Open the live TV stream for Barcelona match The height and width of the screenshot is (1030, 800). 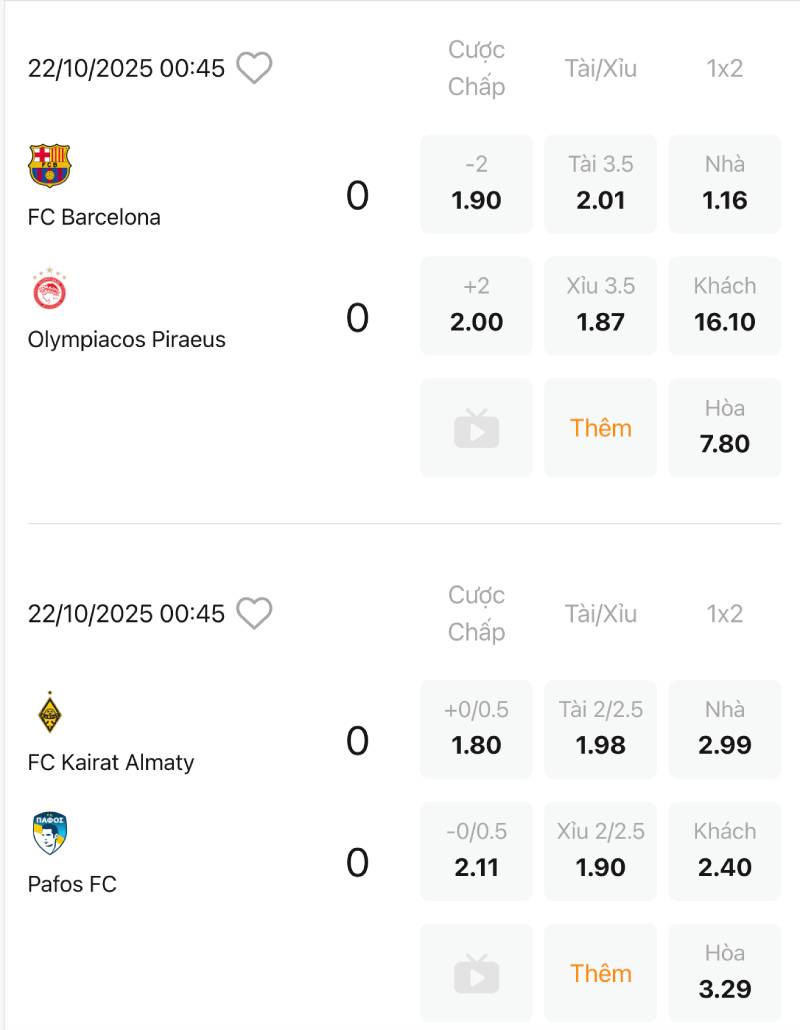477,428
